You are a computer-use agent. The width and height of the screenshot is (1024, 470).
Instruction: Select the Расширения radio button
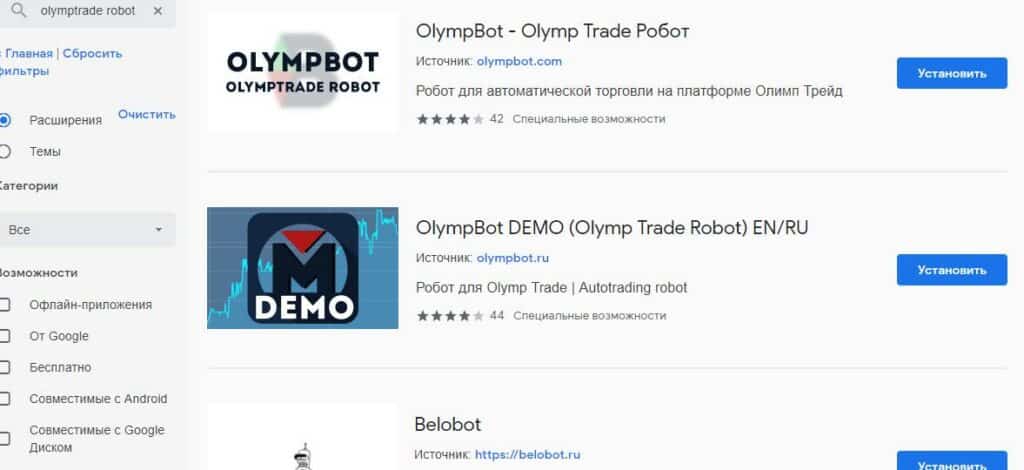pos(5,120)
